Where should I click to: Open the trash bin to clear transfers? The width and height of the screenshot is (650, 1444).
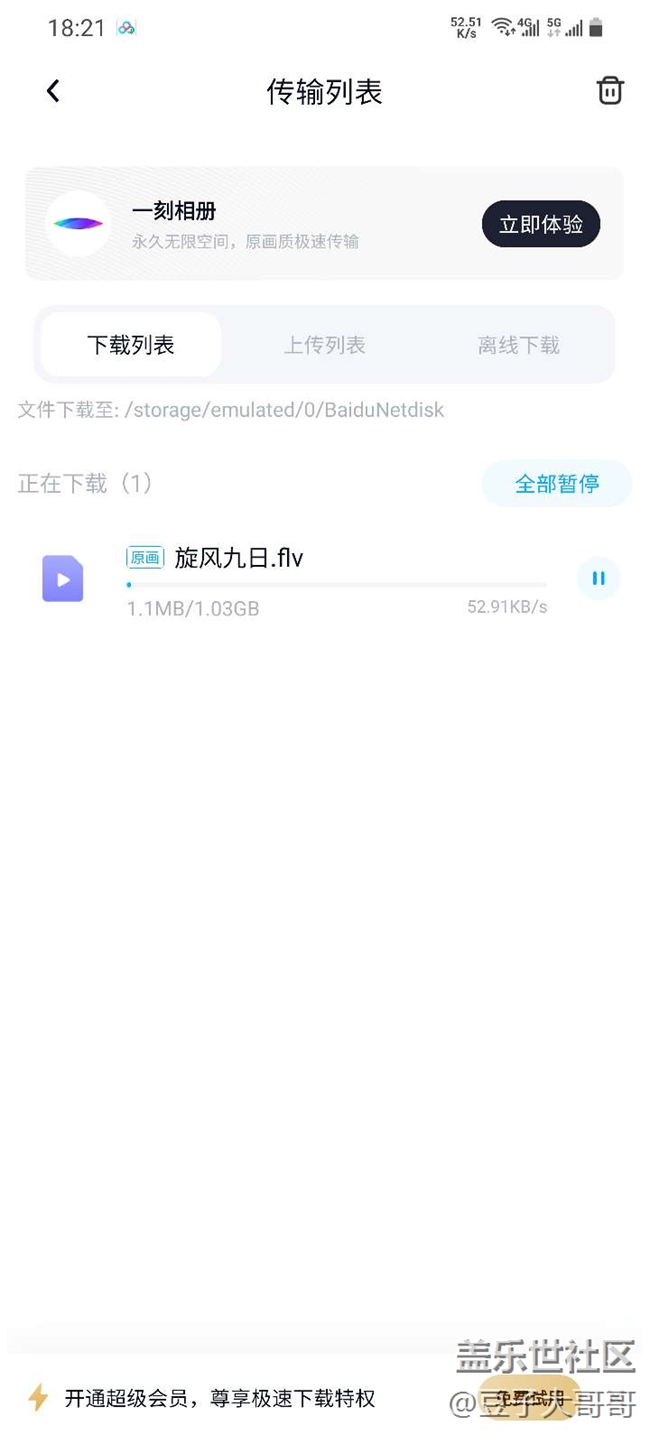tap(610, 91)
